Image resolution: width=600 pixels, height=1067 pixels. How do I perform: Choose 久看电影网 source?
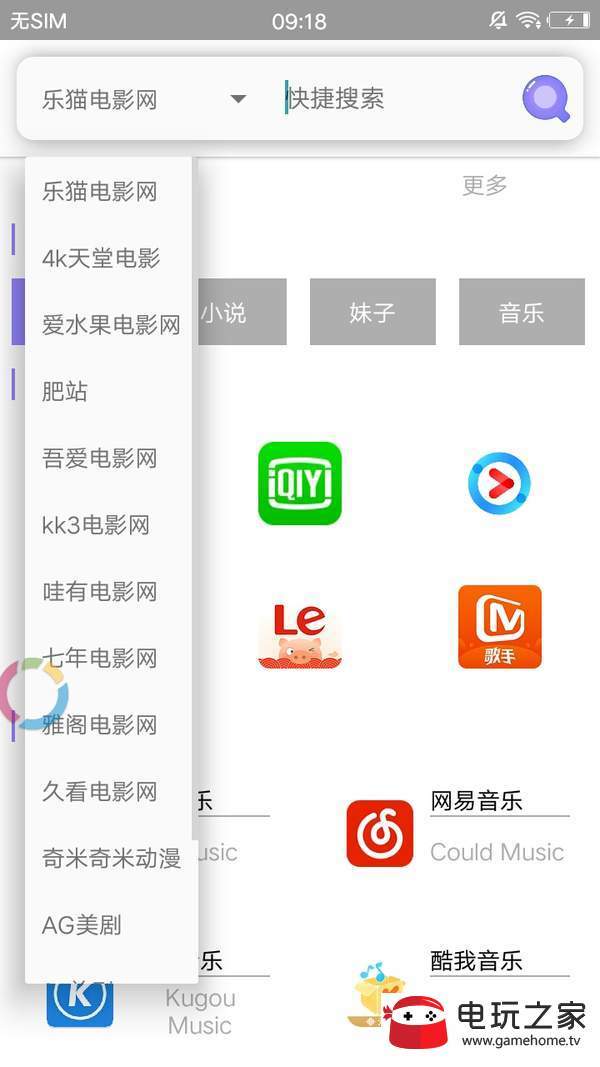100,792
